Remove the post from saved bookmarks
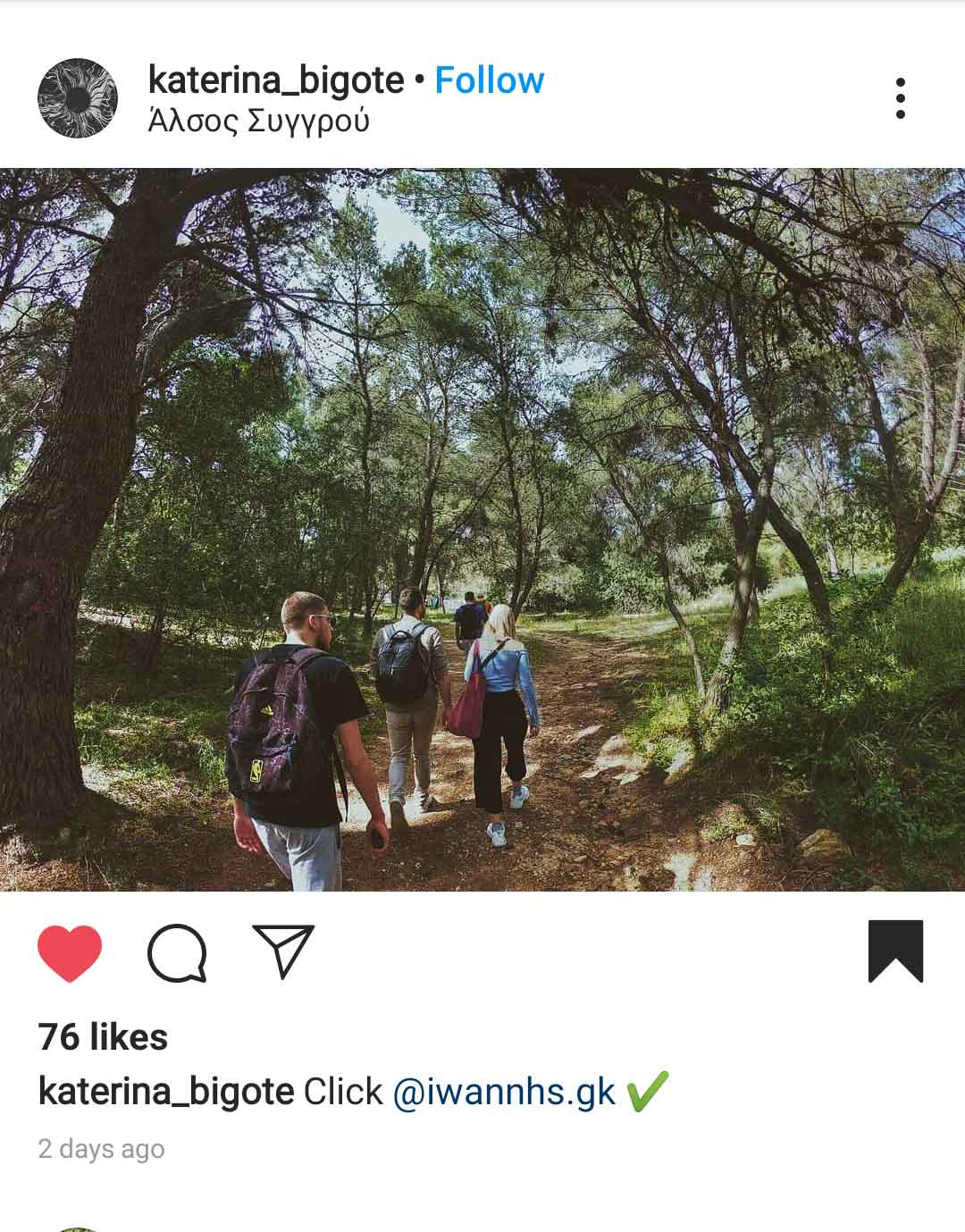This screenshot has height=1232, width=965. [x=895, y=951]
